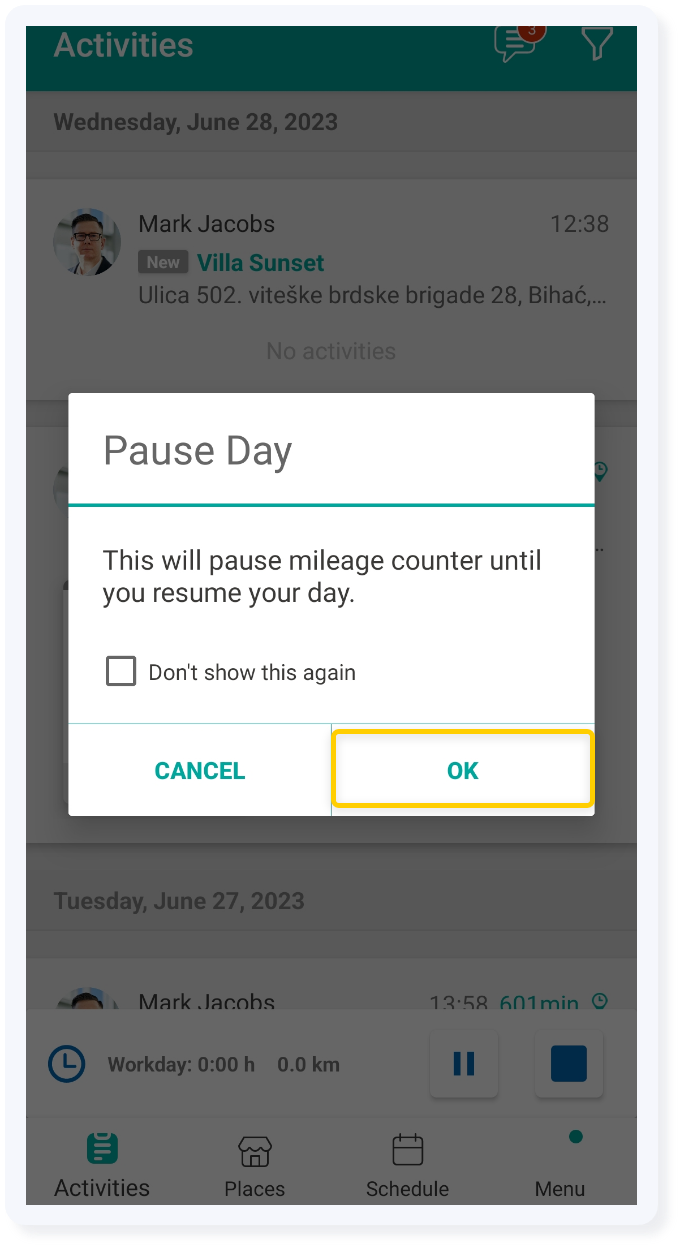Tap the pause workday button
Image resolution: width=683 pixels, height=1250 pixels.
point(464,1064)
